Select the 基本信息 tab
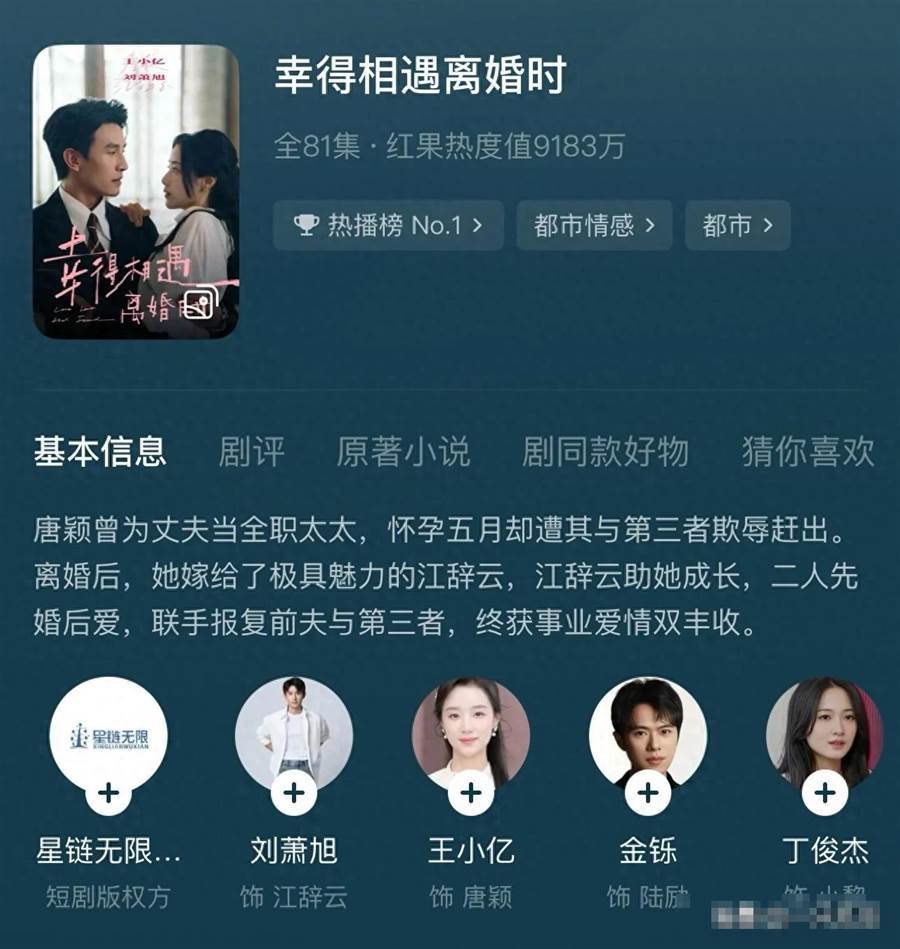Image resolution: width=900 pixels, height=949 pixels. [x=100, y=452]
